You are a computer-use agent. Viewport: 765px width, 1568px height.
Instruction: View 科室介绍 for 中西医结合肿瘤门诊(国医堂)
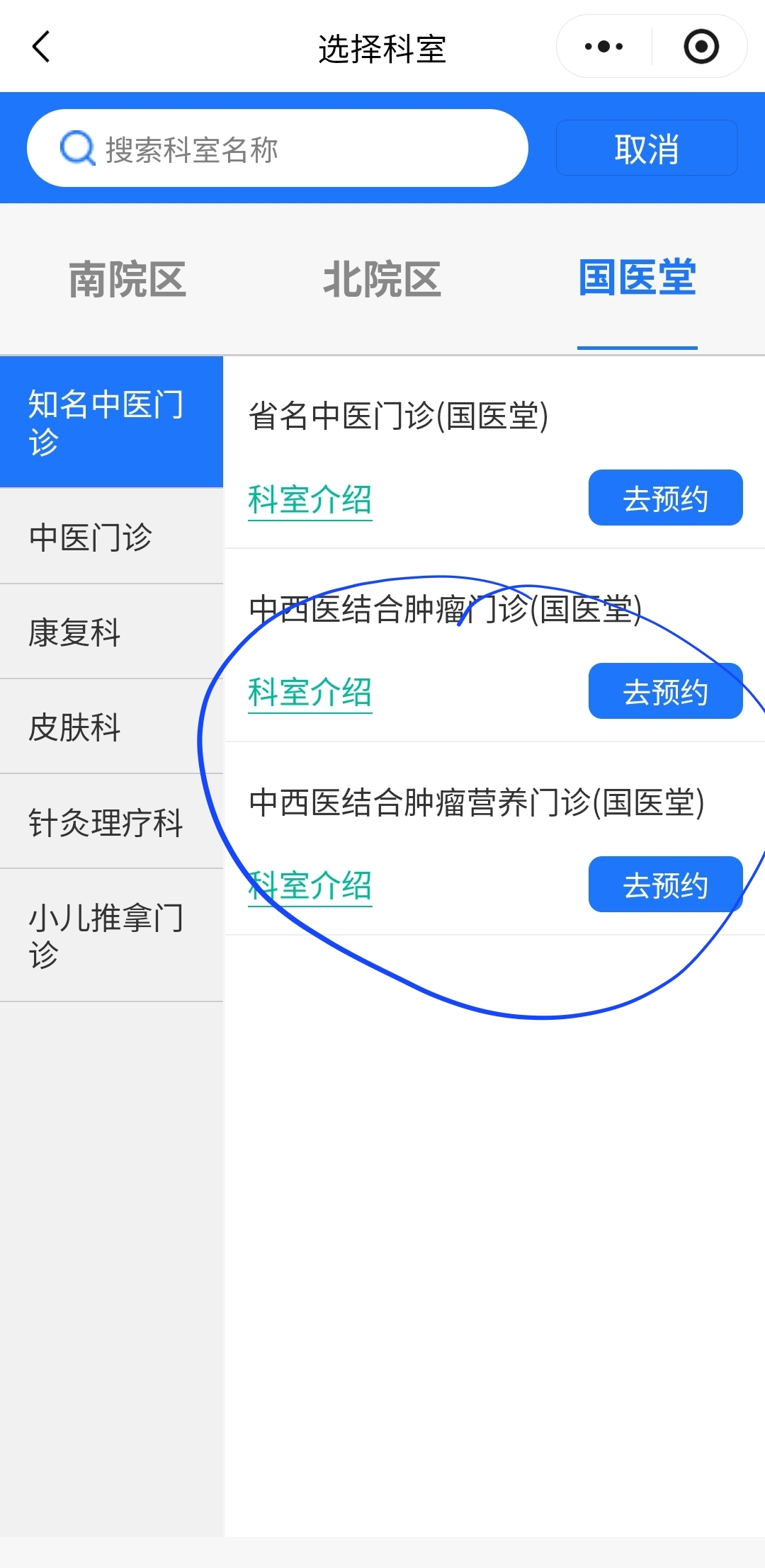click(310, 693)
